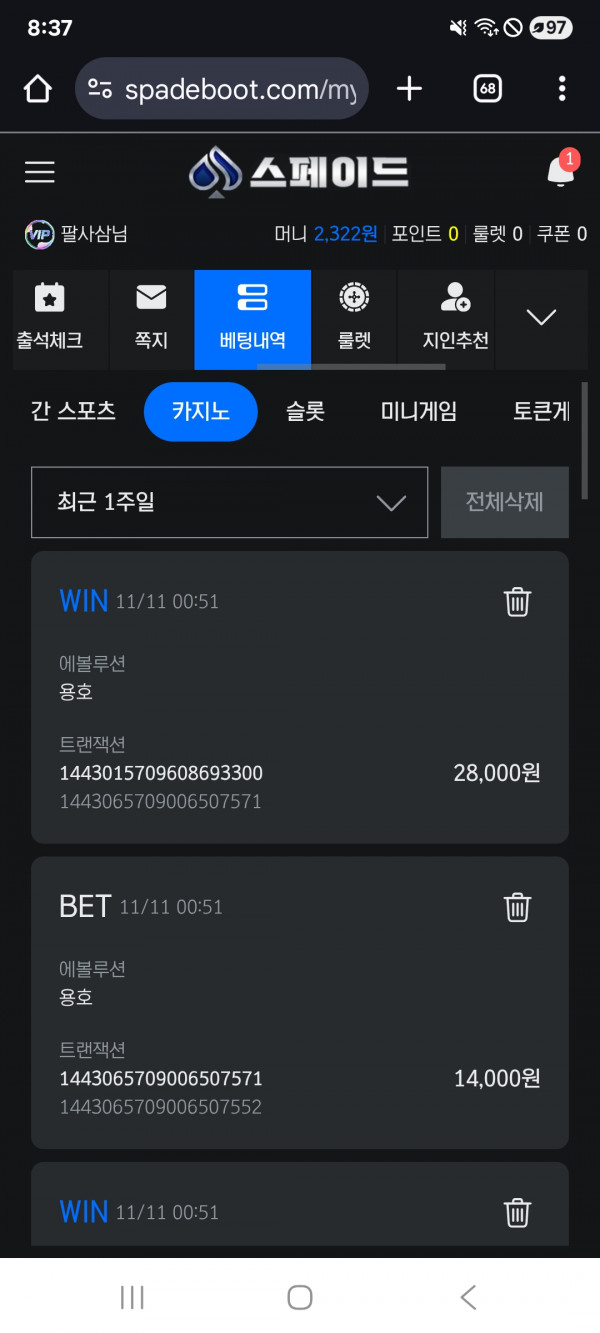Viewport: 600px width, 1333px height.
Task: Open 출석체크 attendance check
Action: (50, 316)
